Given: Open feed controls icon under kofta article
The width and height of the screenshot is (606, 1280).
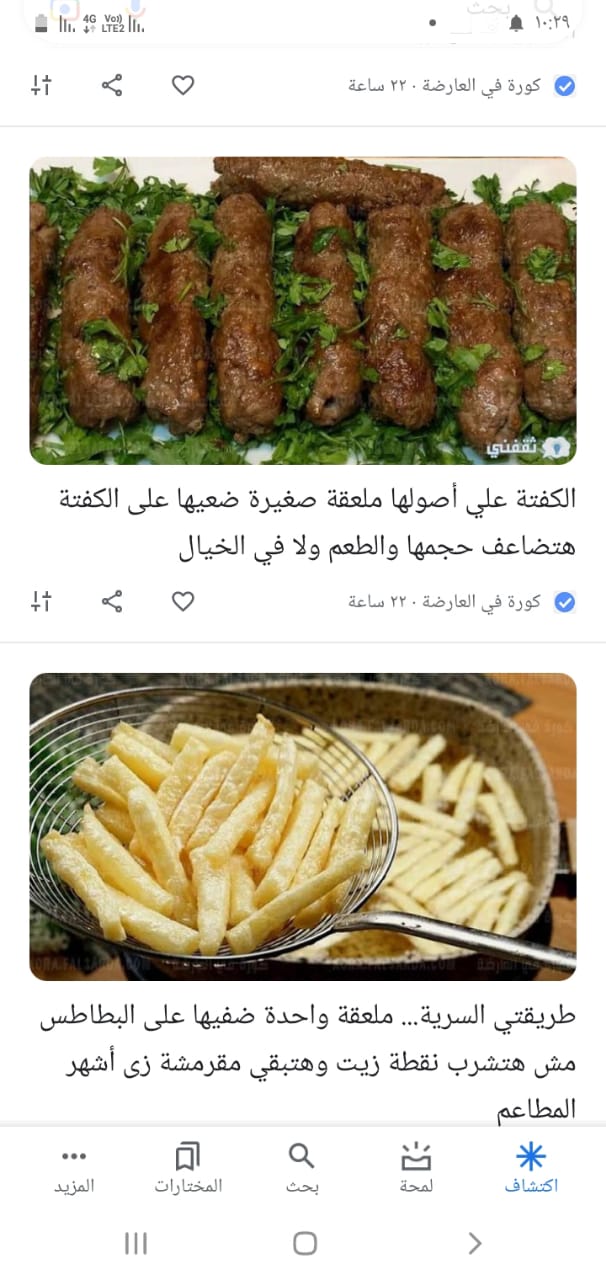Looking at the screenshot, I should (41, 601).
